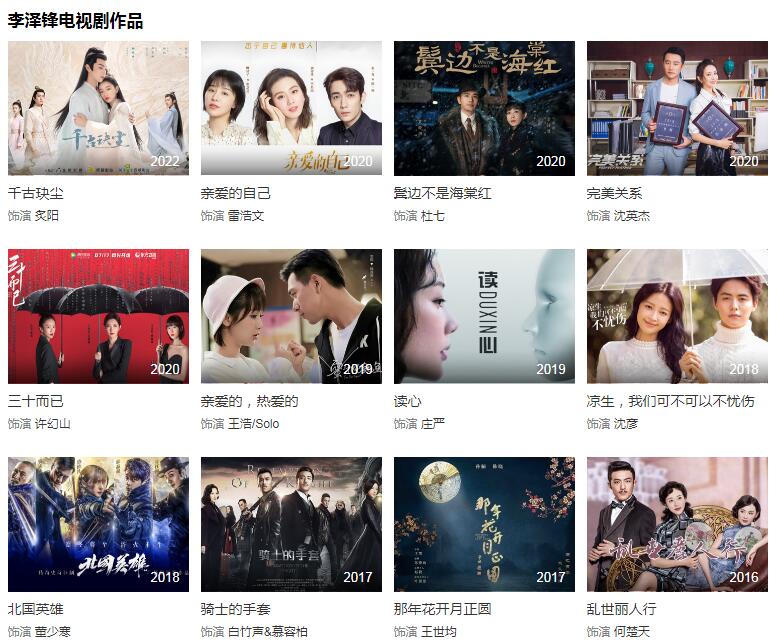Open the 骑士的手套 drama card
779x644 pixels.
pos(291,524)
